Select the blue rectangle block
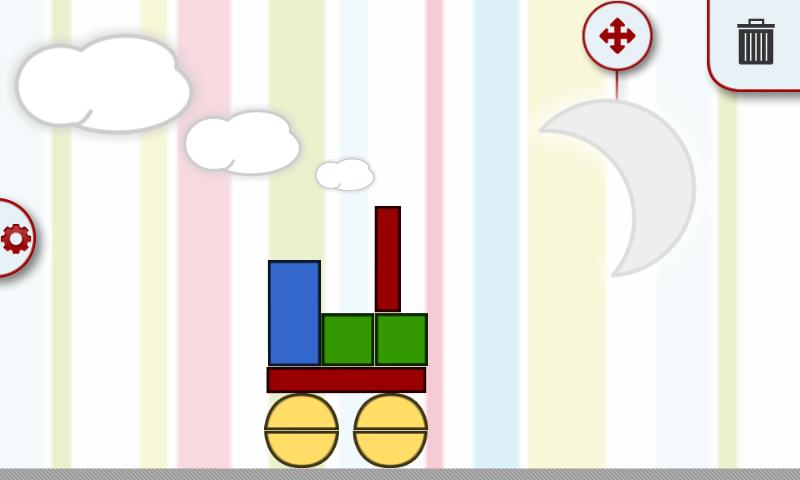800x480 pixels. pyautogui.click(x=294, y=313)
